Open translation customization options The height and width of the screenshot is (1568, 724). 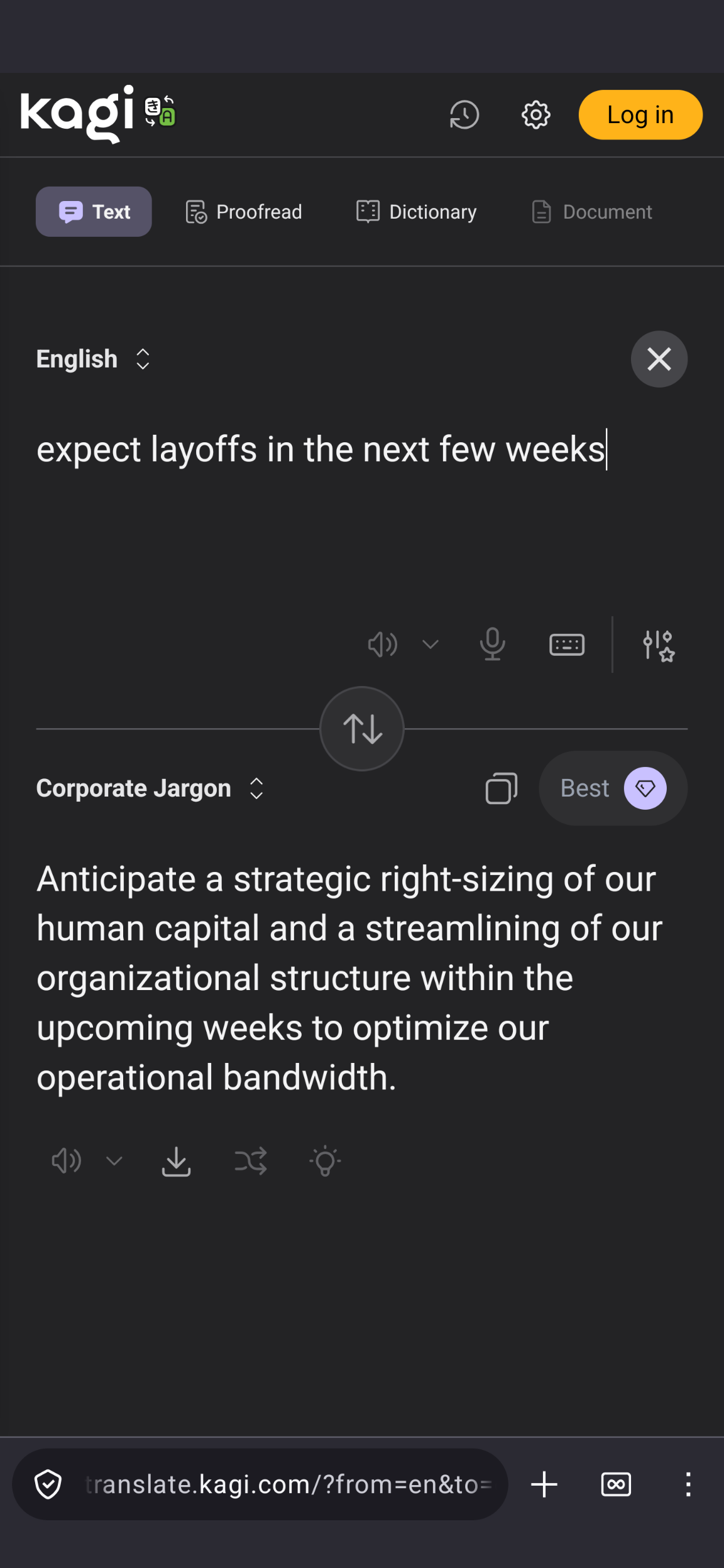[658, 645]
